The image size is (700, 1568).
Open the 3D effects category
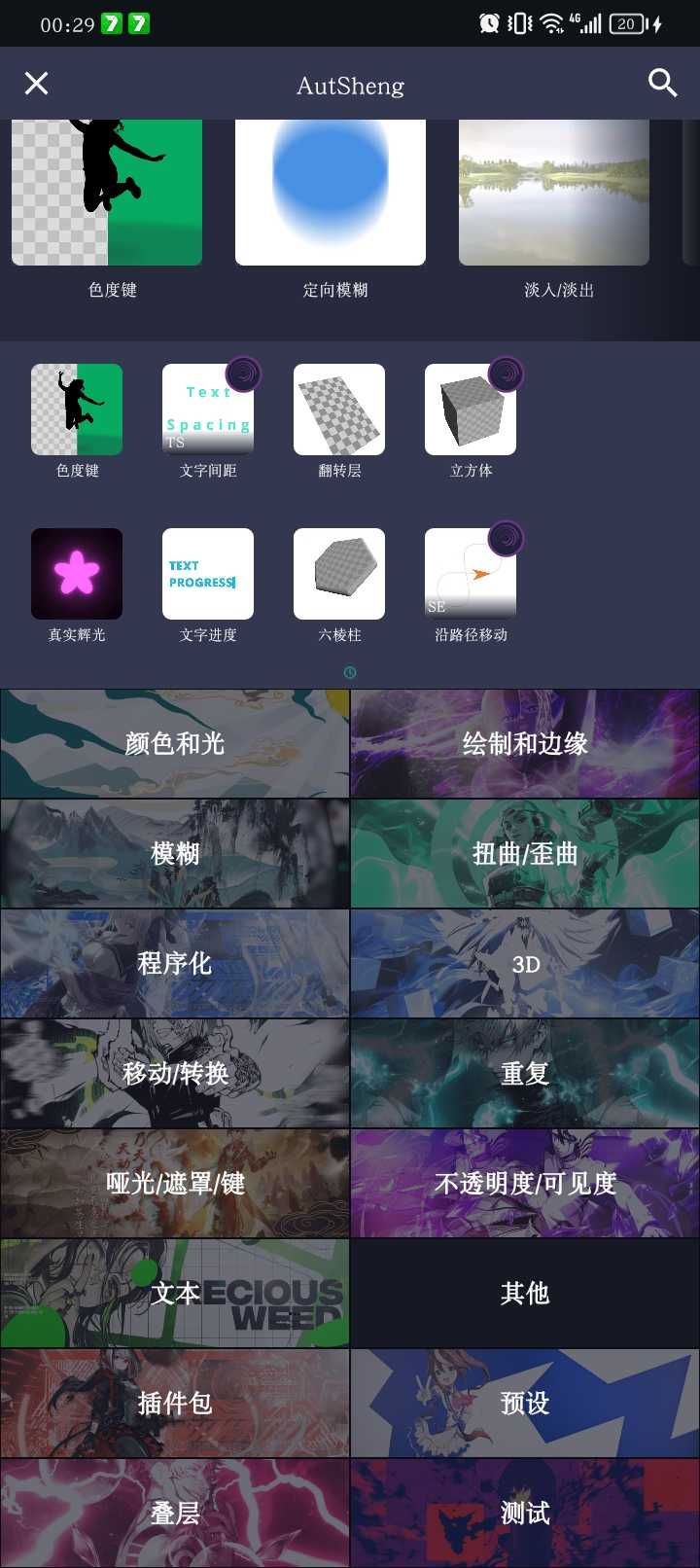point(525,964)
